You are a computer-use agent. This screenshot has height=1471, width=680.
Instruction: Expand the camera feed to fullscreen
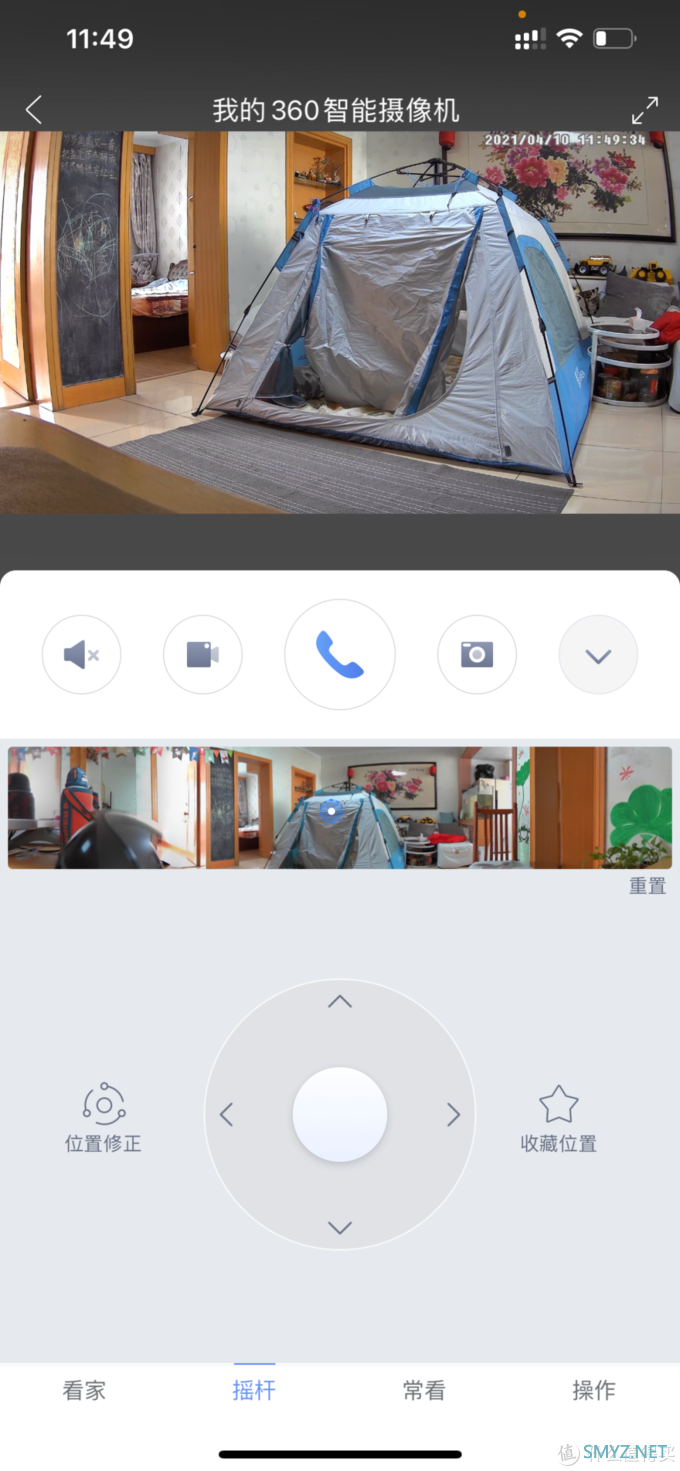[x=645, y=110]
